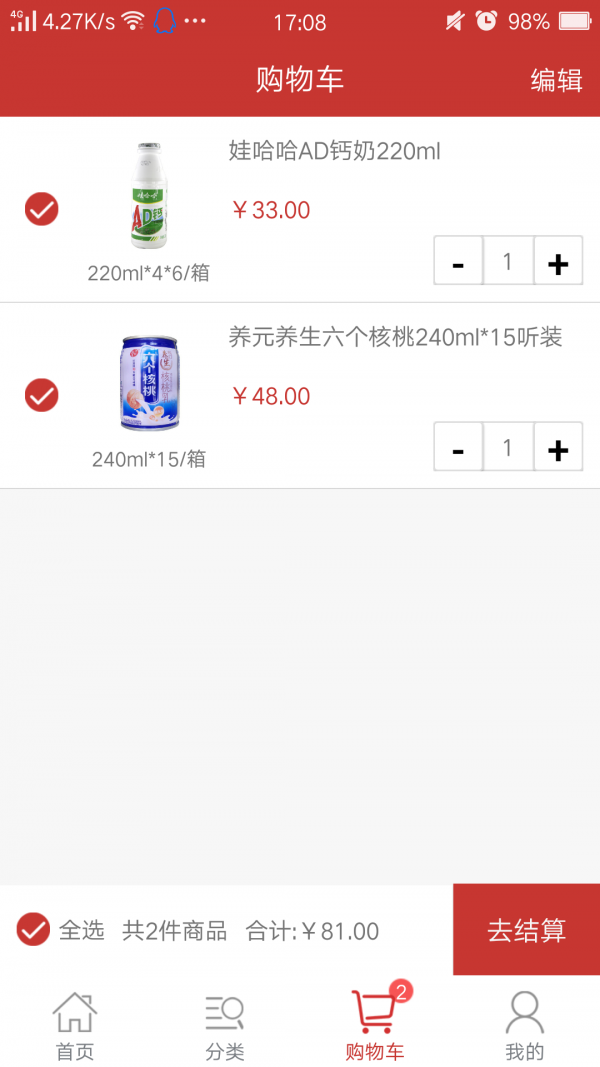600x1067 pixels.
Task: Switch to the 分类 category tab
Action: point(225,1026)
